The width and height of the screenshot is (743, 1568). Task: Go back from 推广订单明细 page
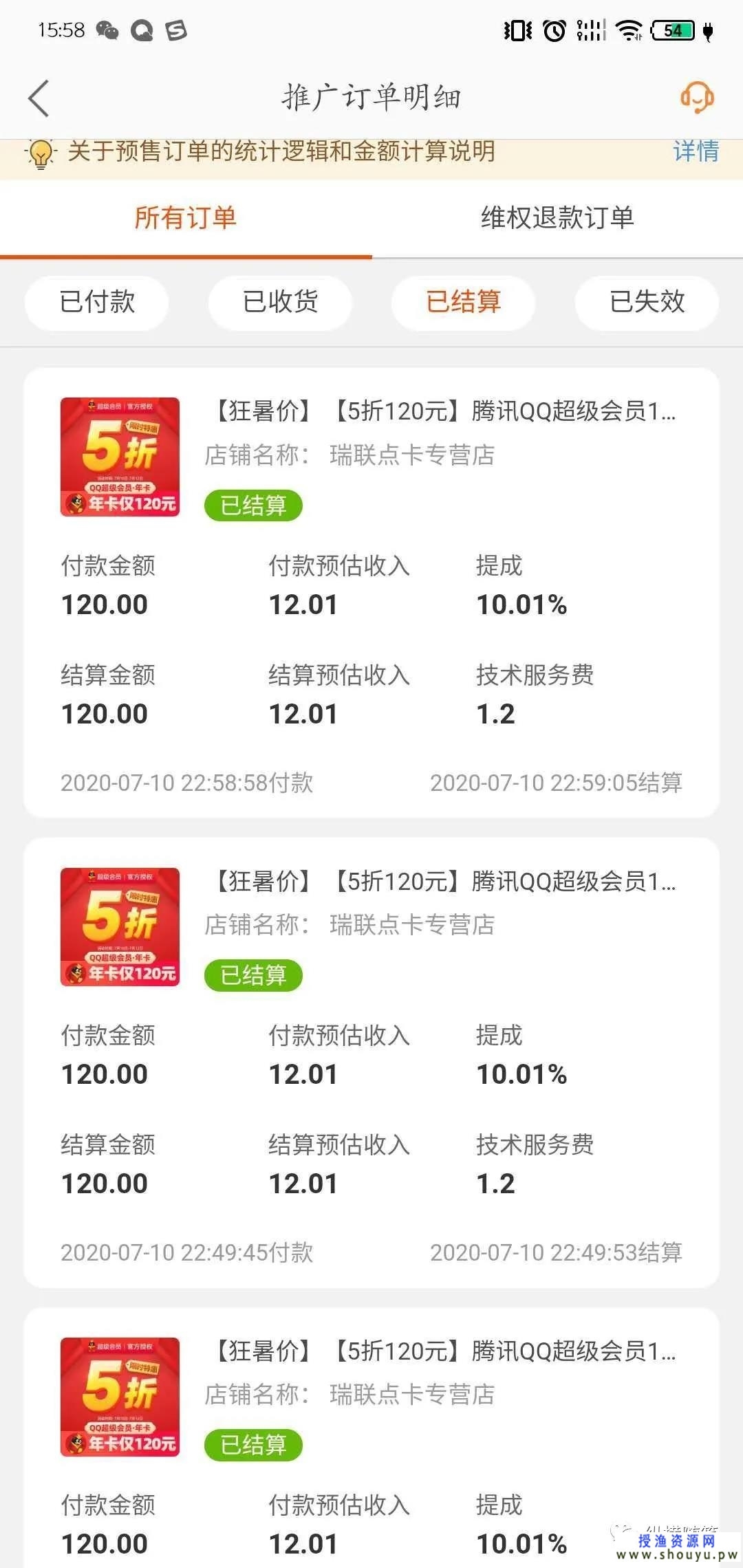[39, 98]
